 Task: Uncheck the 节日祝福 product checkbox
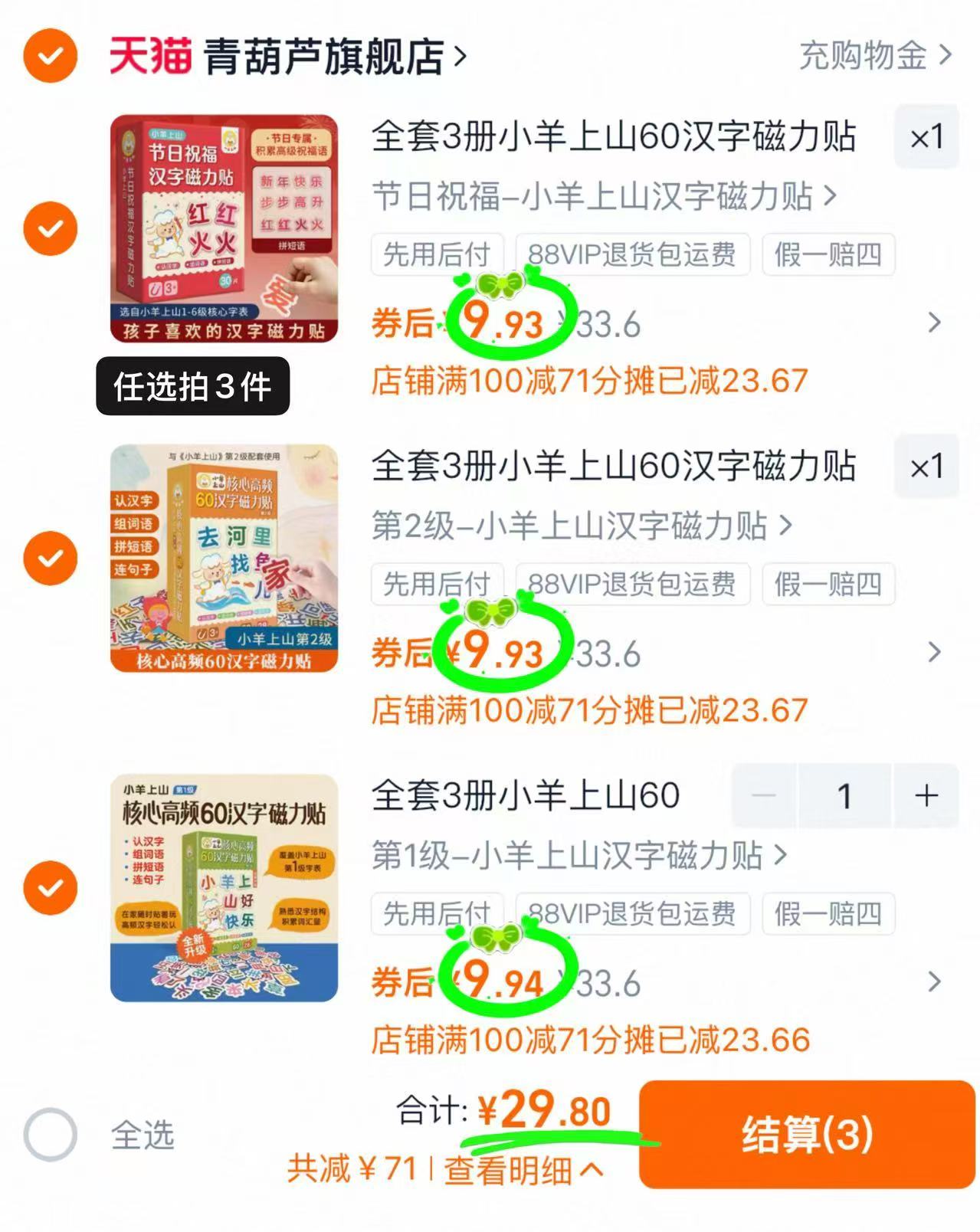pos(49,228)
